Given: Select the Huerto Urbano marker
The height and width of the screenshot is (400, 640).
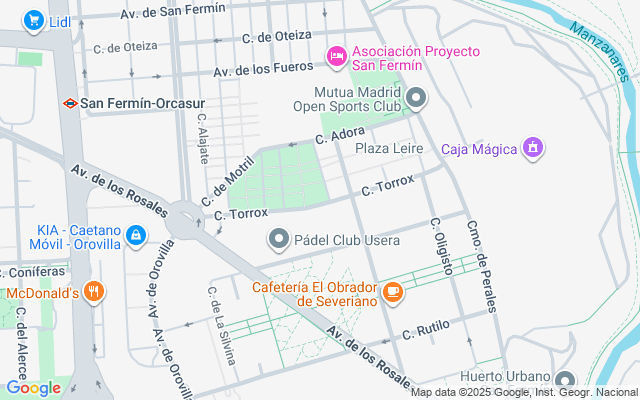Looking at the screenshot, I should [x=565, y=380].
